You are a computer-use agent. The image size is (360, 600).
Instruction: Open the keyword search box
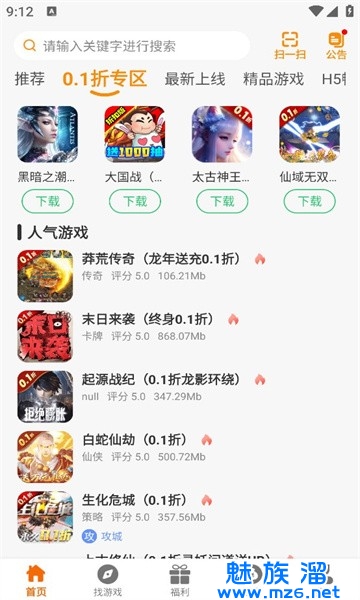click(132, 46)
